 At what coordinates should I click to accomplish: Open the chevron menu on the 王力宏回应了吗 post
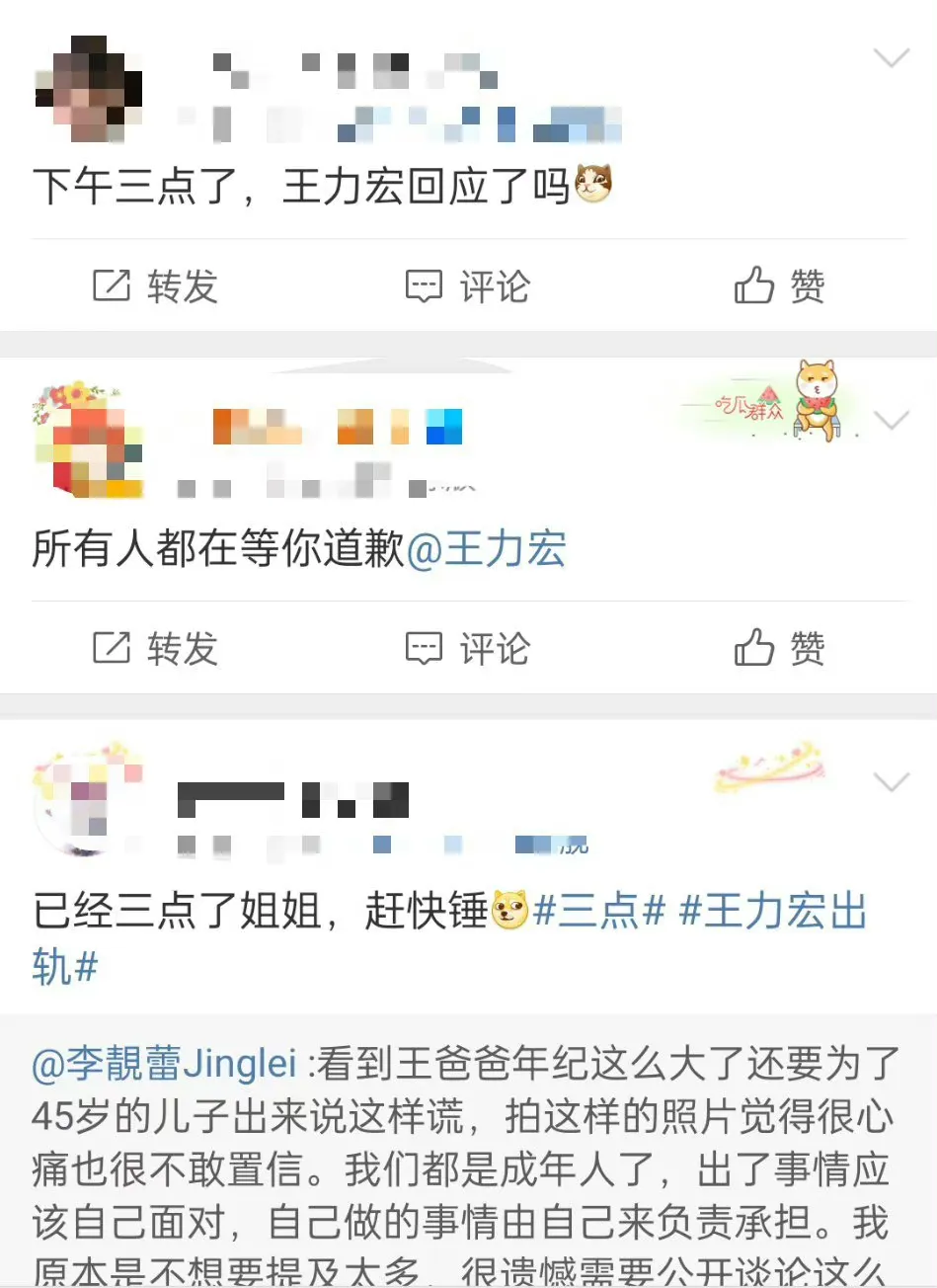pyautogui.click(x=891, y=58)
